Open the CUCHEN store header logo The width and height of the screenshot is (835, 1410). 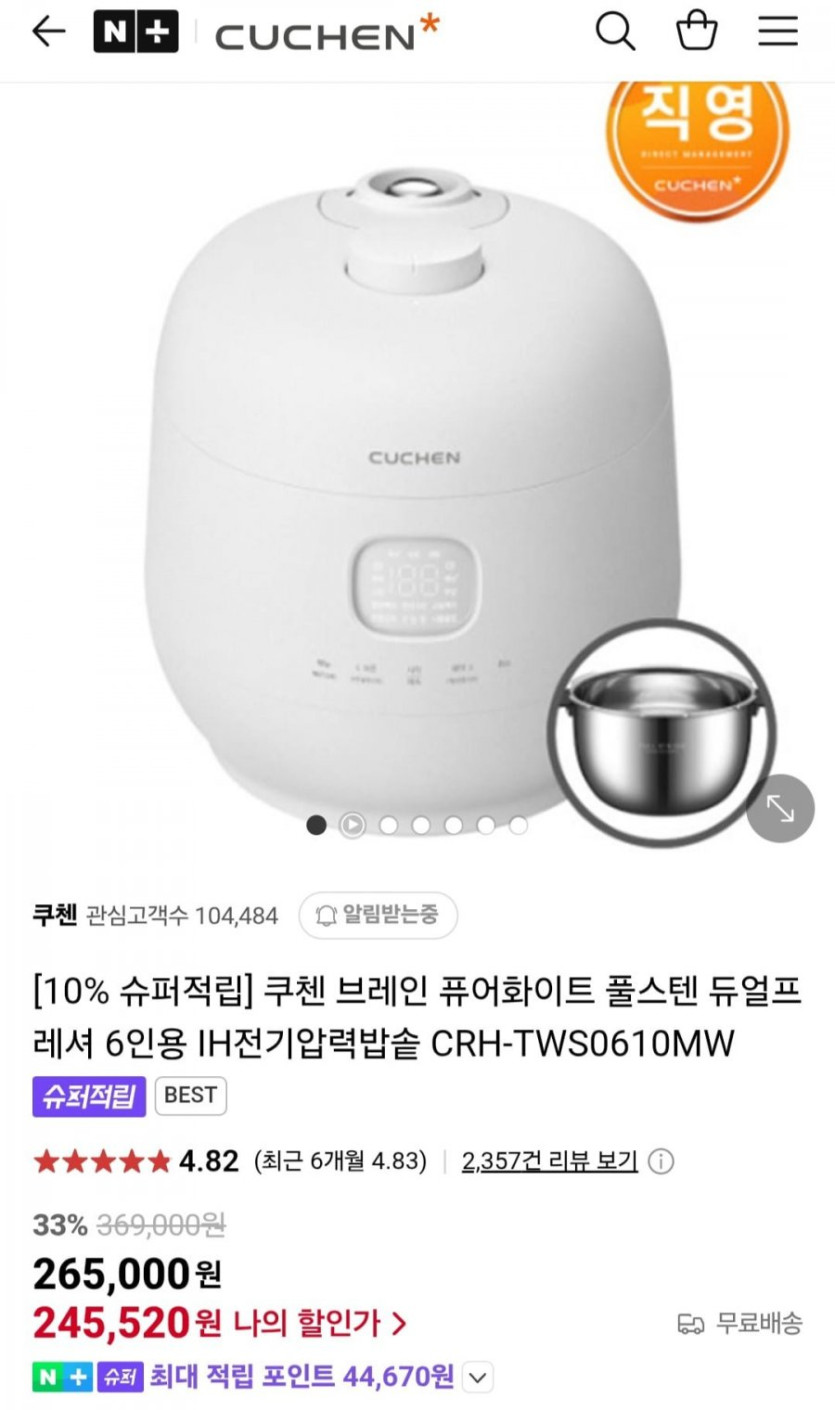tap(326, 34)
